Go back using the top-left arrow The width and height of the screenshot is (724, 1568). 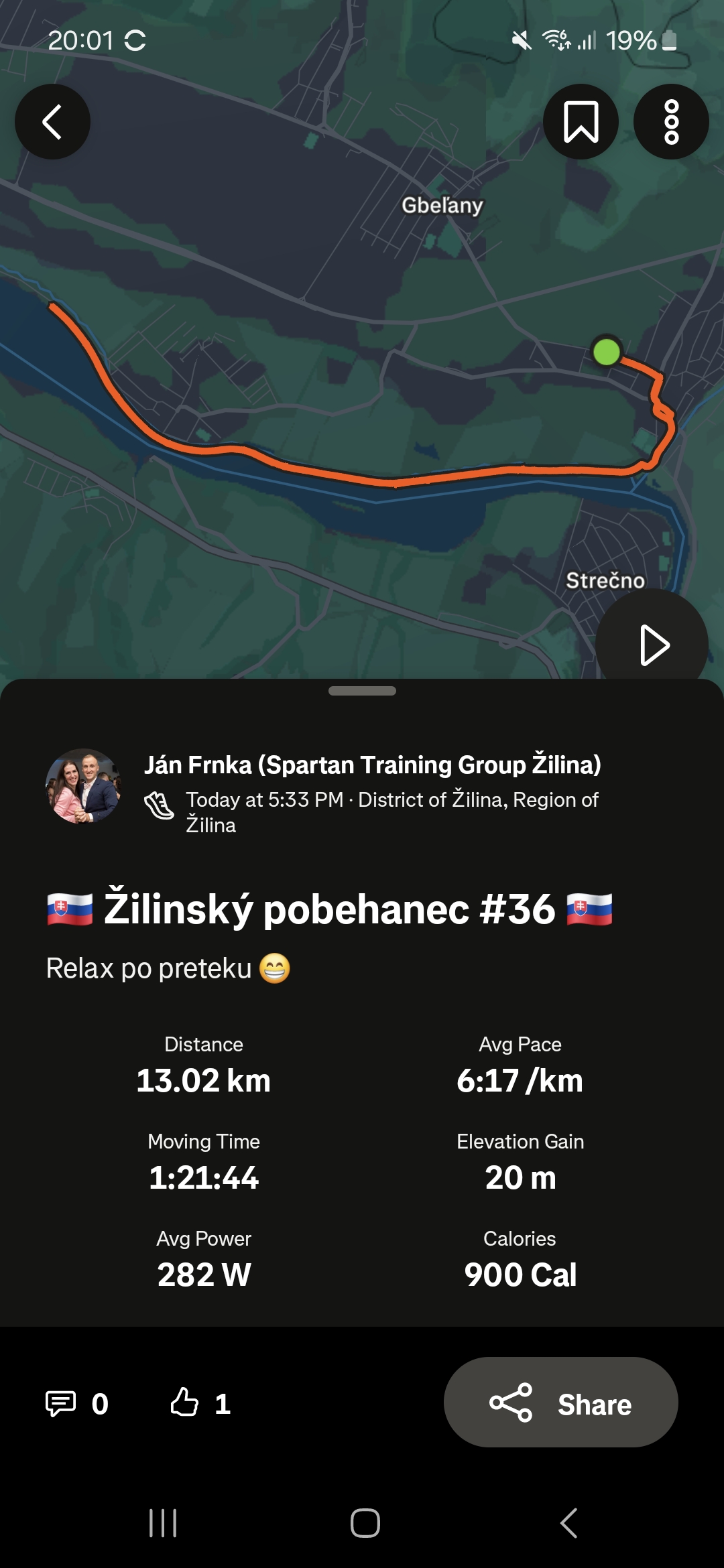pyautogui.click(x=52, y=121)
